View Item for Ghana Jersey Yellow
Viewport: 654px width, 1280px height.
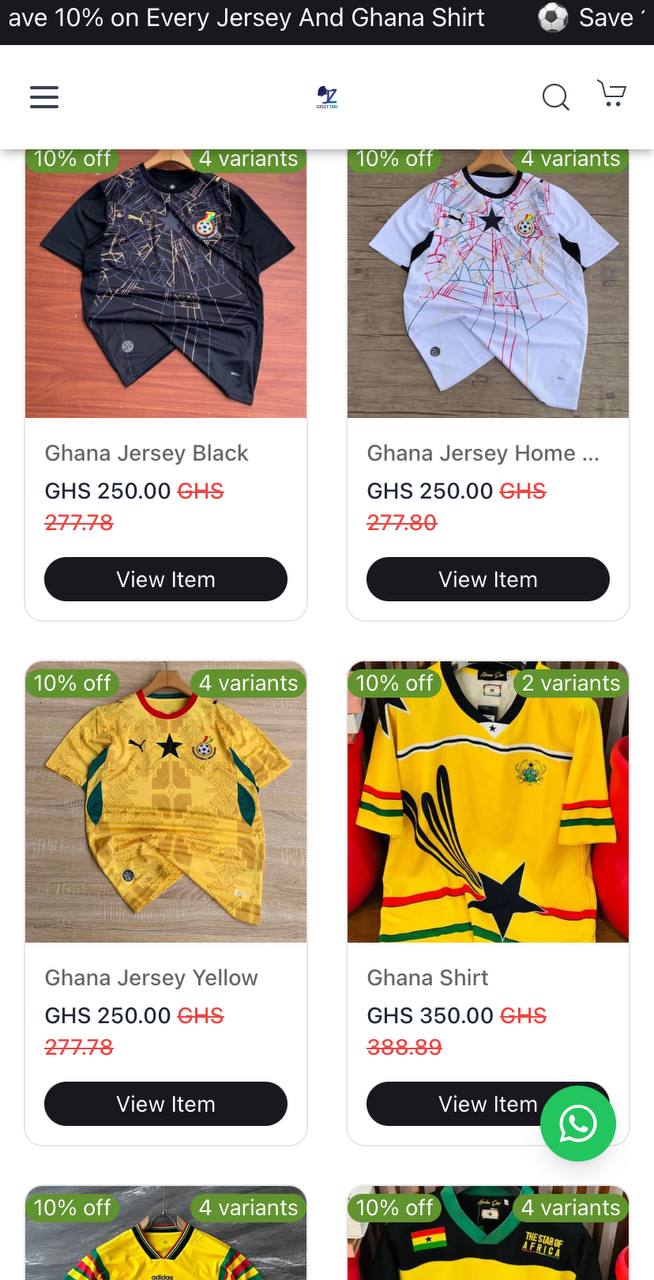166,1104
